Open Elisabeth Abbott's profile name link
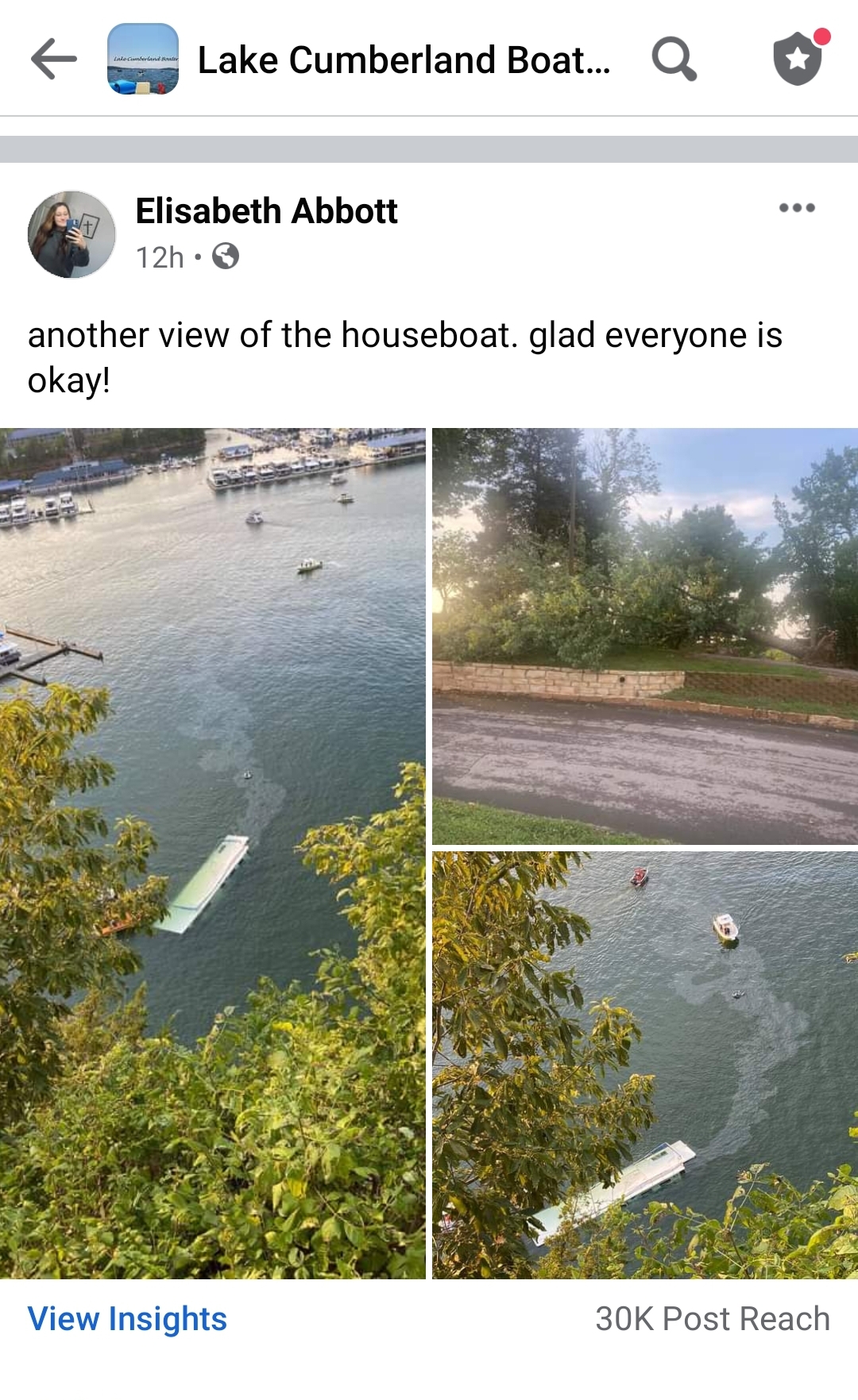The width and height of the screenshot is (858, 1400). click(x=266, y=211)
